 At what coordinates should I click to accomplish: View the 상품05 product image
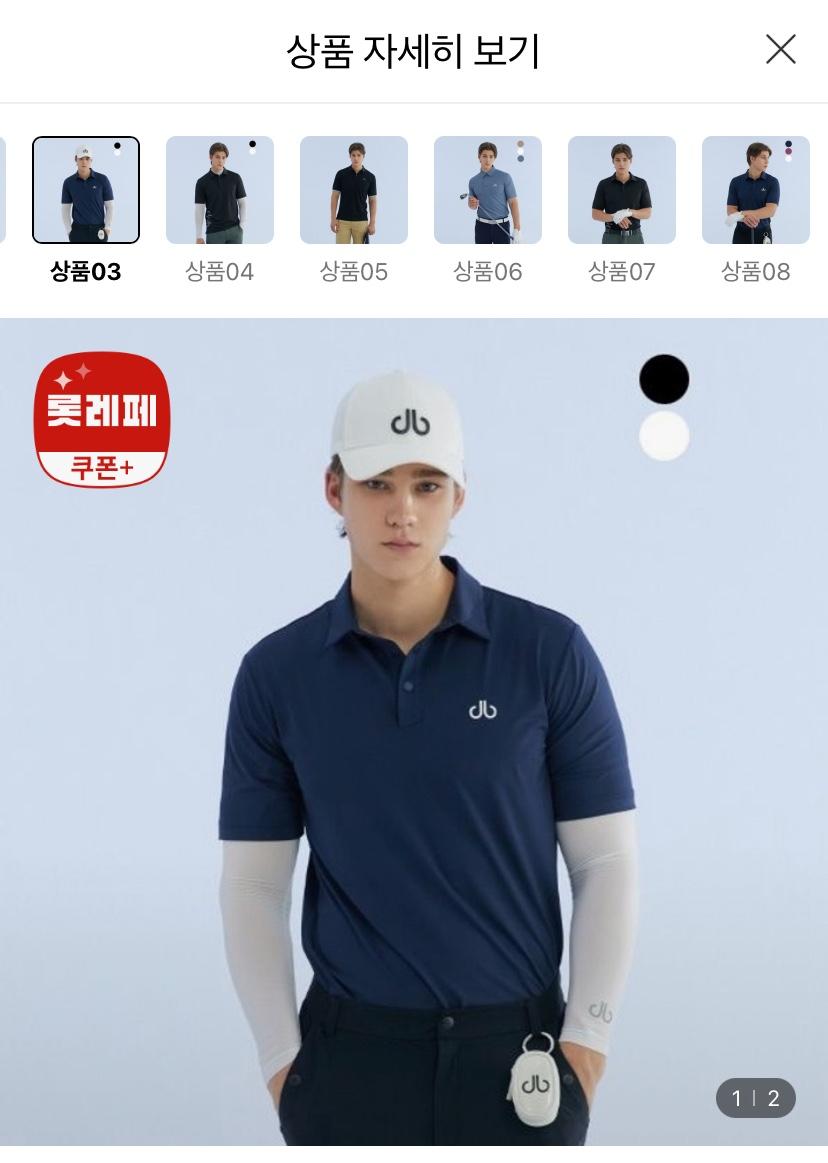tap(354, 190)
